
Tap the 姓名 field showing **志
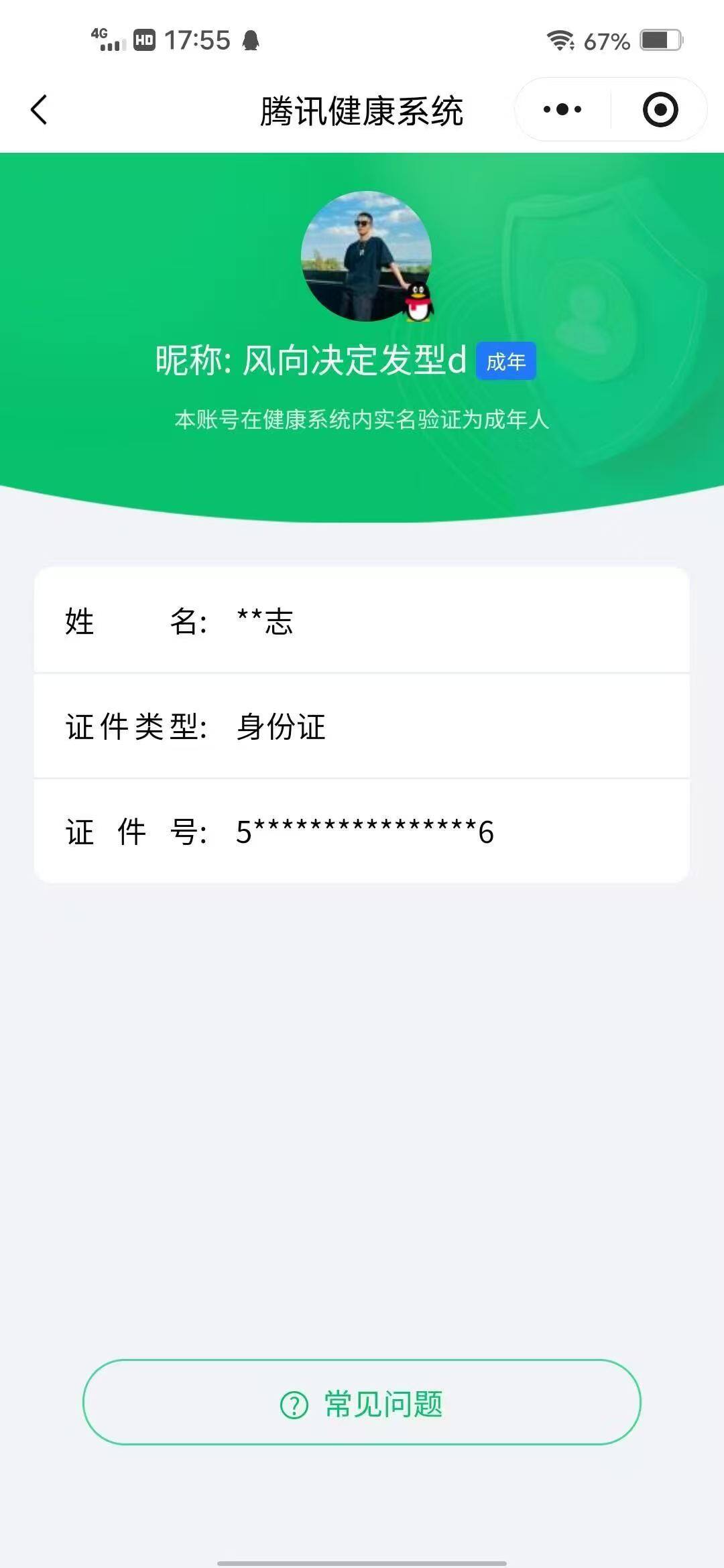[362, 622]
